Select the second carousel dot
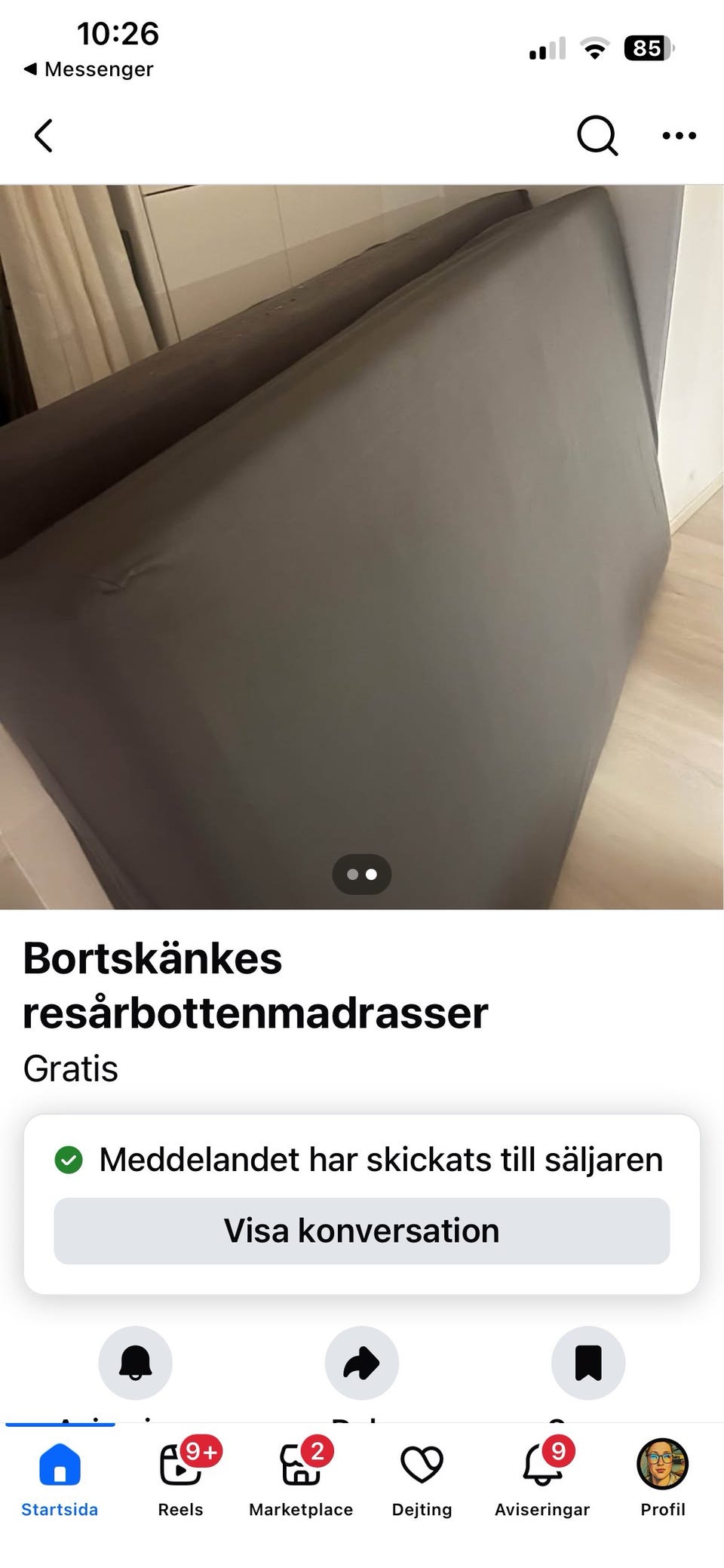This screenshot has width=724, height=1568. tap(371, 874)
